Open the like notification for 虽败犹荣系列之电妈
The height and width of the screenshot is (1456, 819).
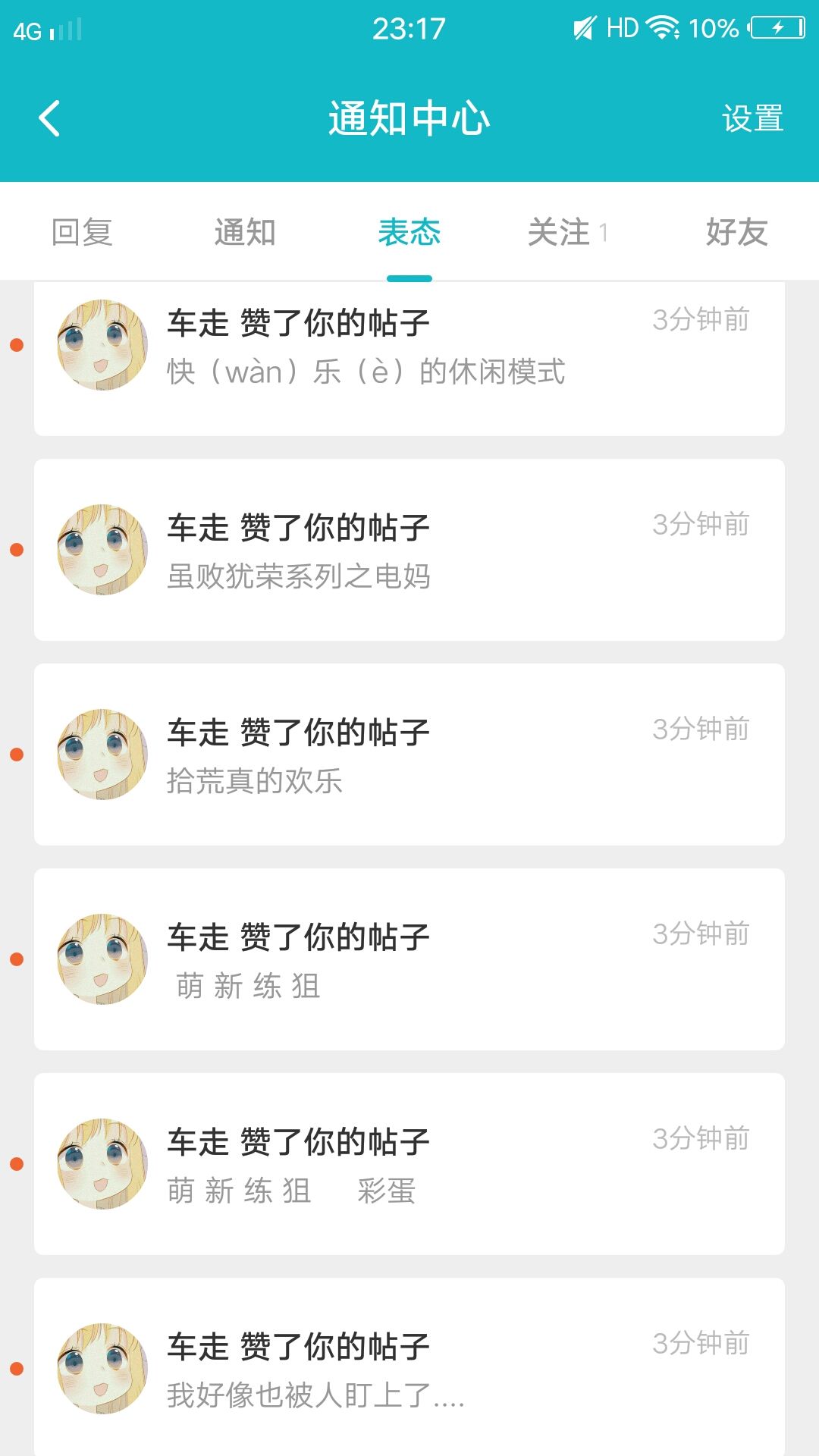[409, 550]
